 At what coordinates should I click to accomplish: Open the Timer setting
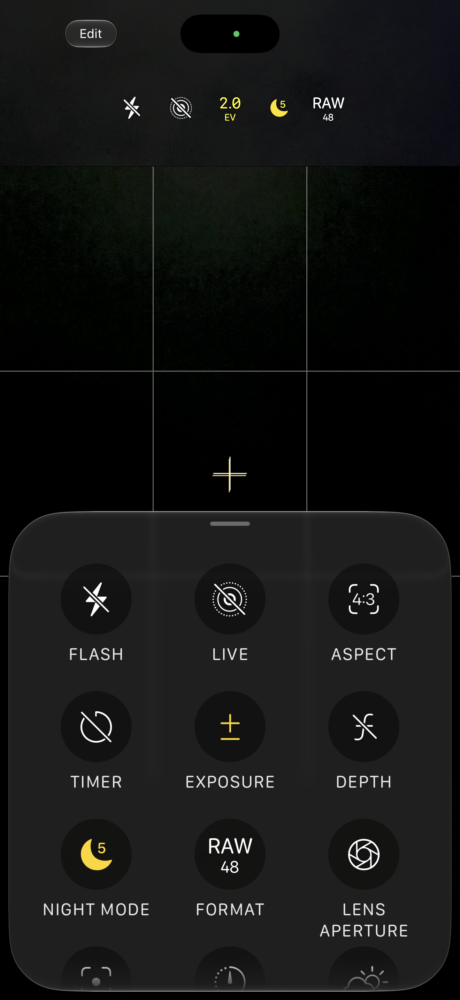click(96, 726)
